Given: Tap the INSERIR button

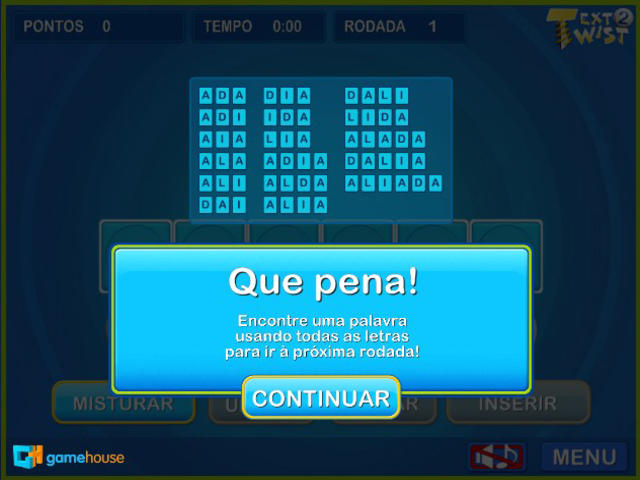Looking at the screenshot, I should pyautogui.click(x=517, y=405).
